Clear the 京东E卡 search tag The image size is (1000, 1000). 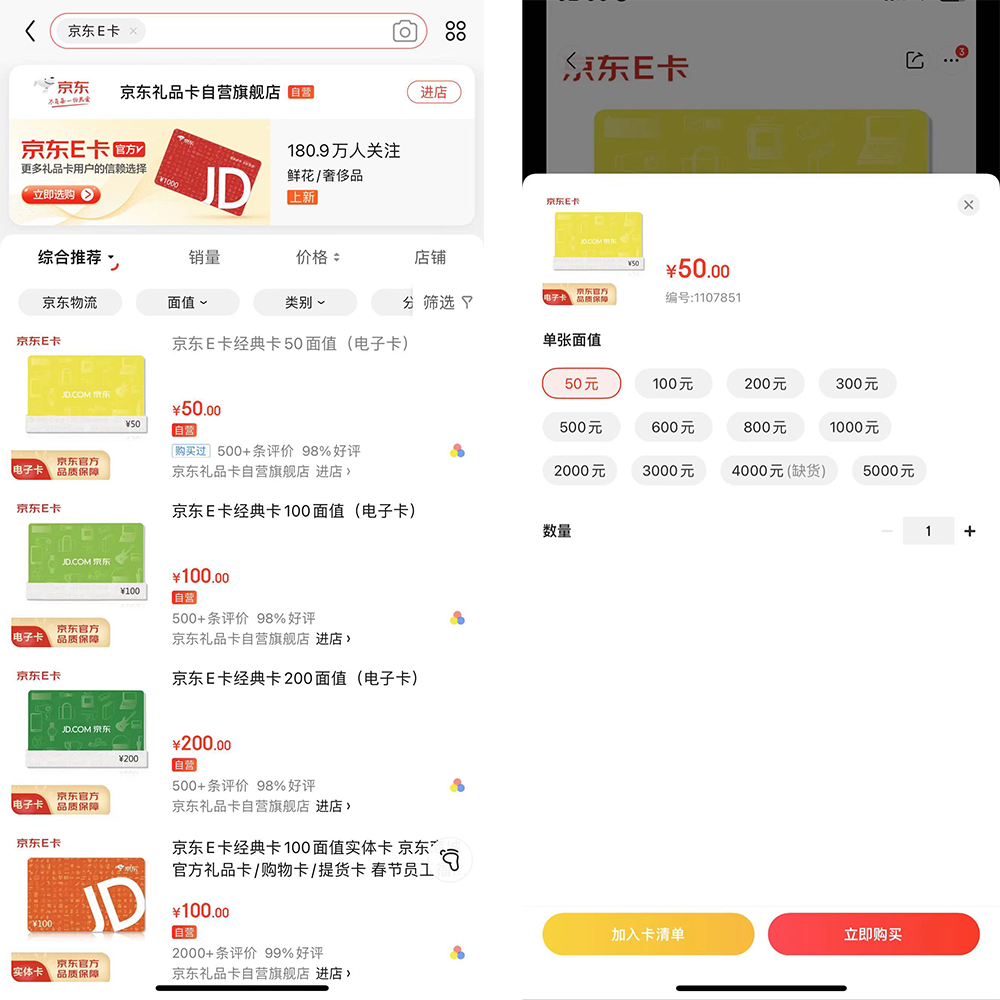coord(133,31)
